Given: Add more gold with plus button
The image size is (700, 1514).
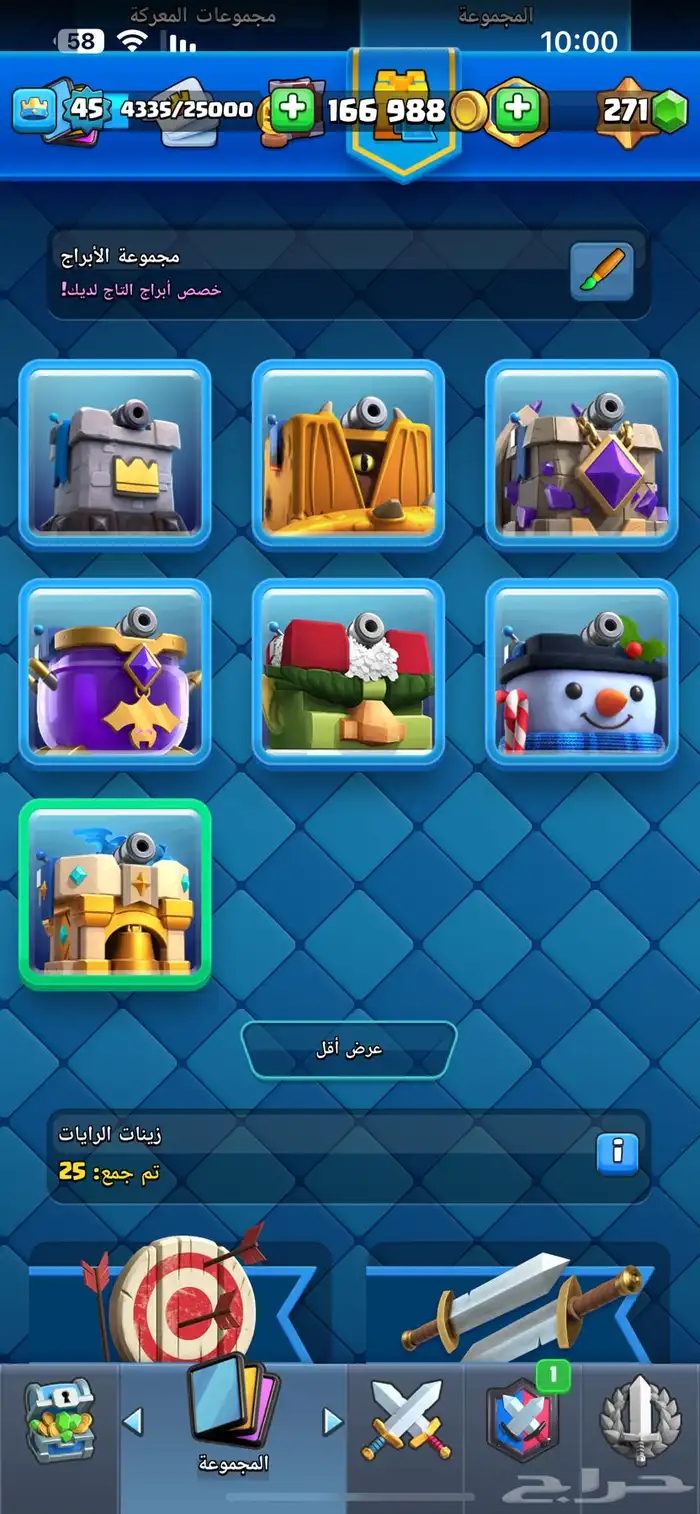Looking at the screenshot, I should pyautogui.click(x=517, y=109).
